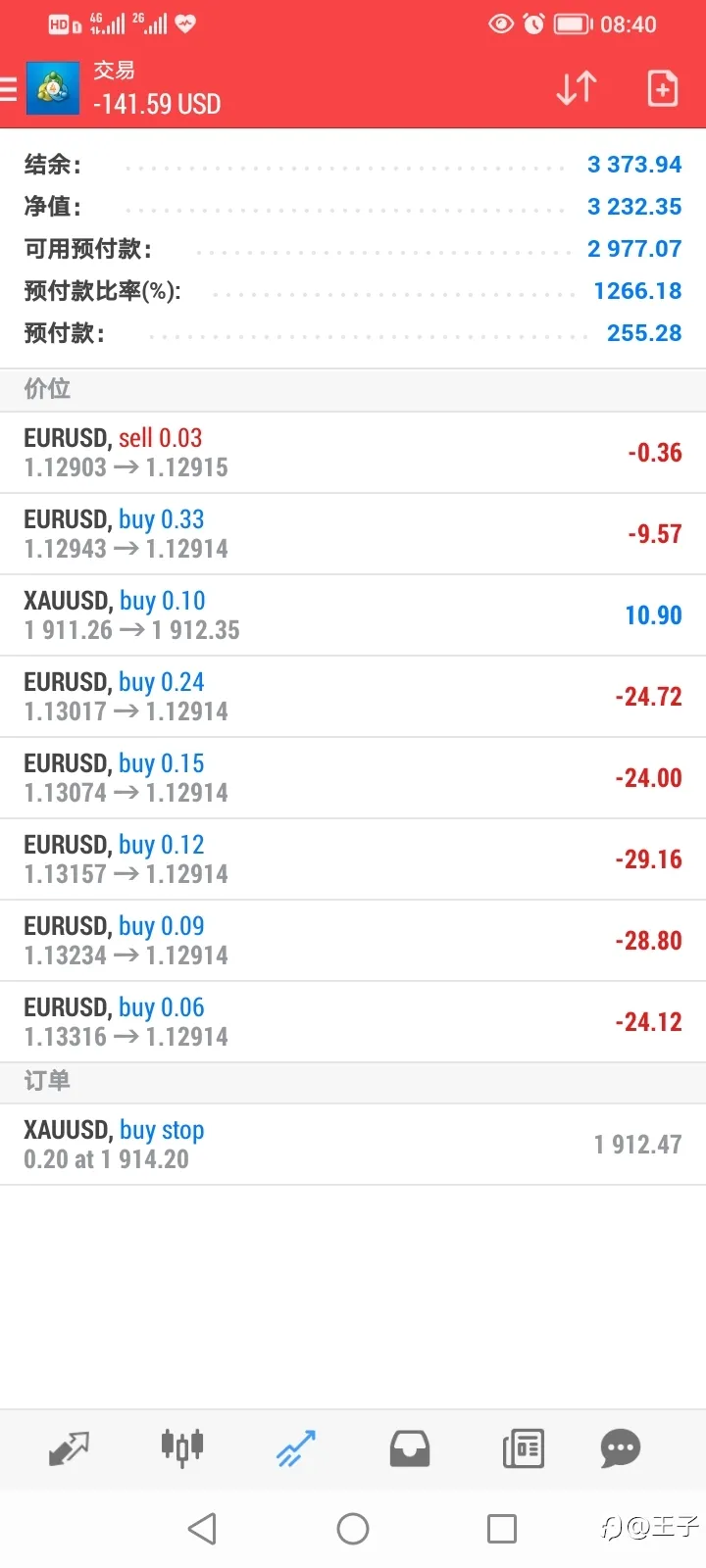Open the EURUSD buy 0.06 position
706x1568 pixels.
353,1021
